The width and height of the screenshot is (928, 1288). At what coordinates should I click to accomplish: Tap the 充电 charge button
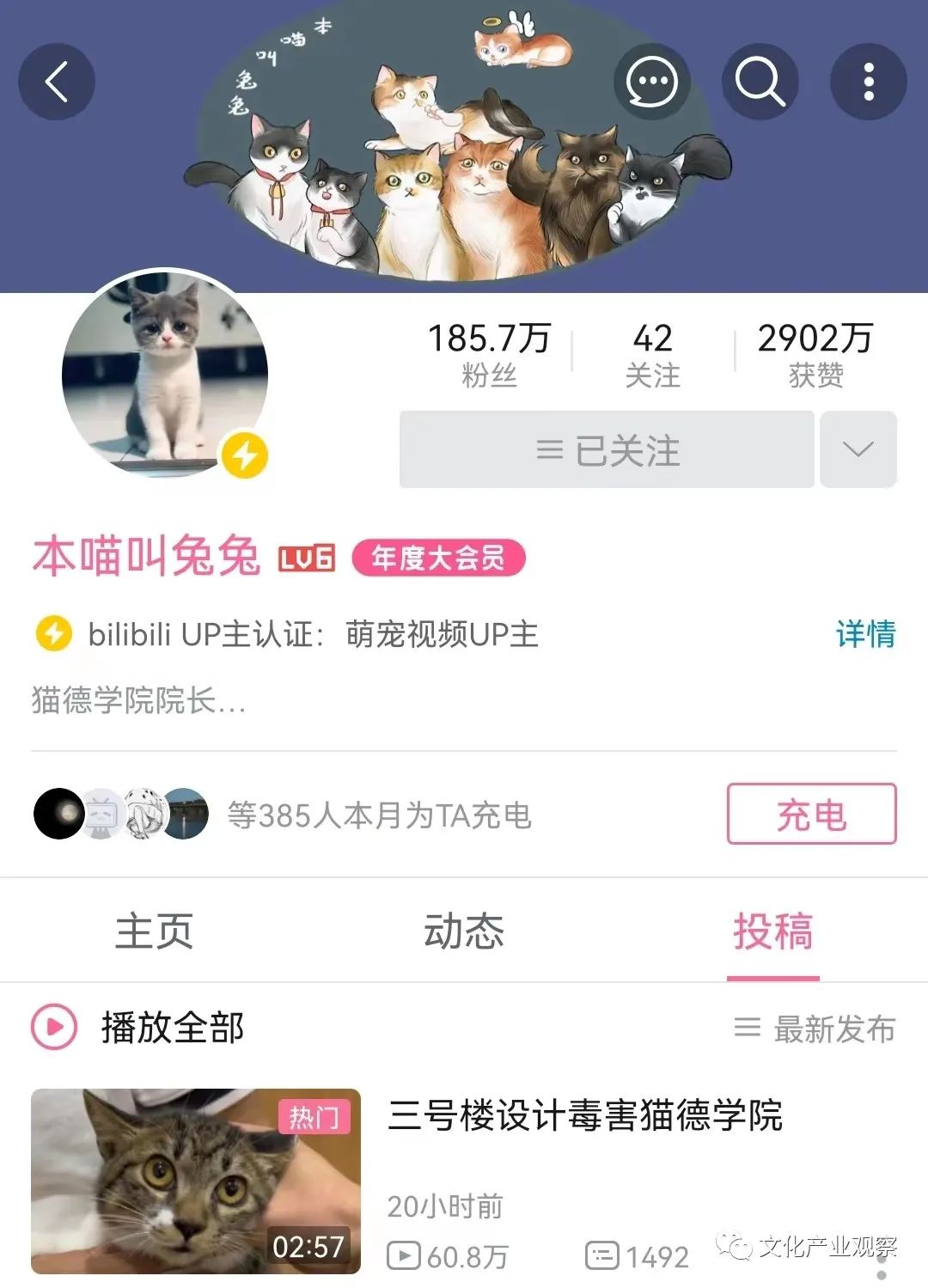[x=811, y=814]
